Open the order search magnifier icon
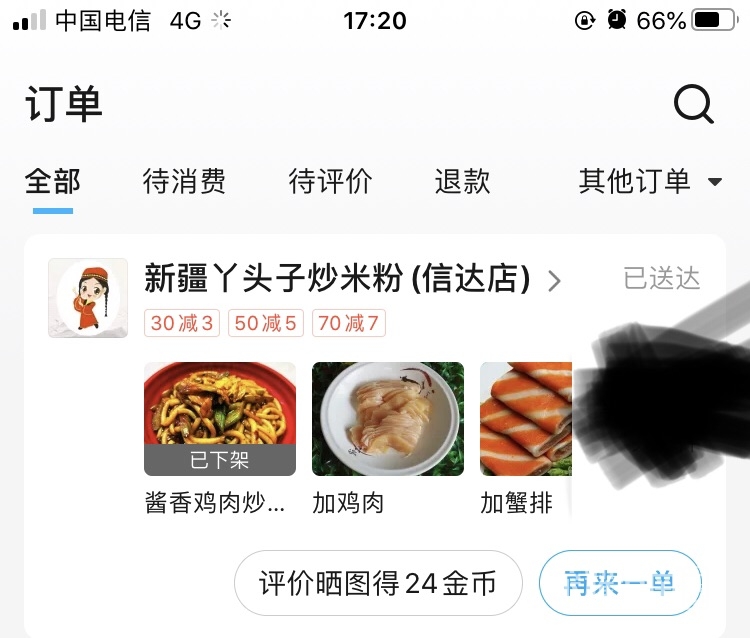The height and width of the screenshot is (638, 750). point(693,104)
